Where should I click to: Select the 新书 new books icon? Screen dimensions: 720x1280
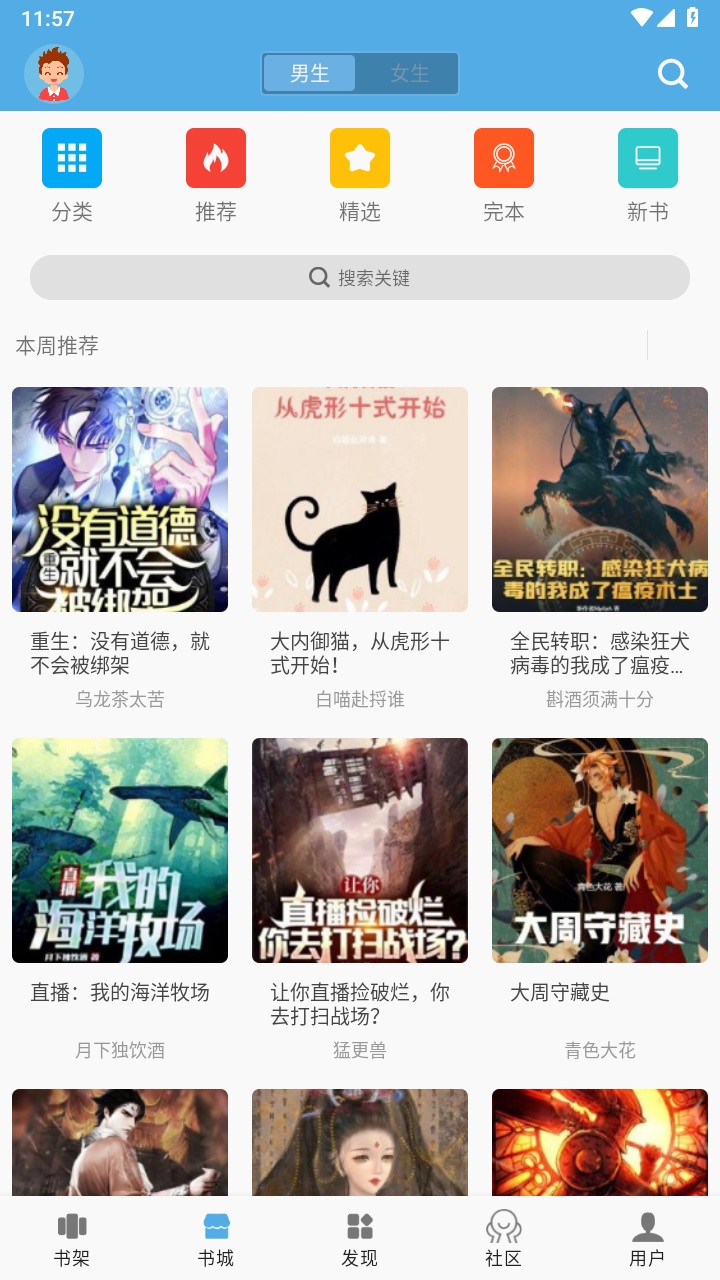pyautogui.click(x=647, y=157)
